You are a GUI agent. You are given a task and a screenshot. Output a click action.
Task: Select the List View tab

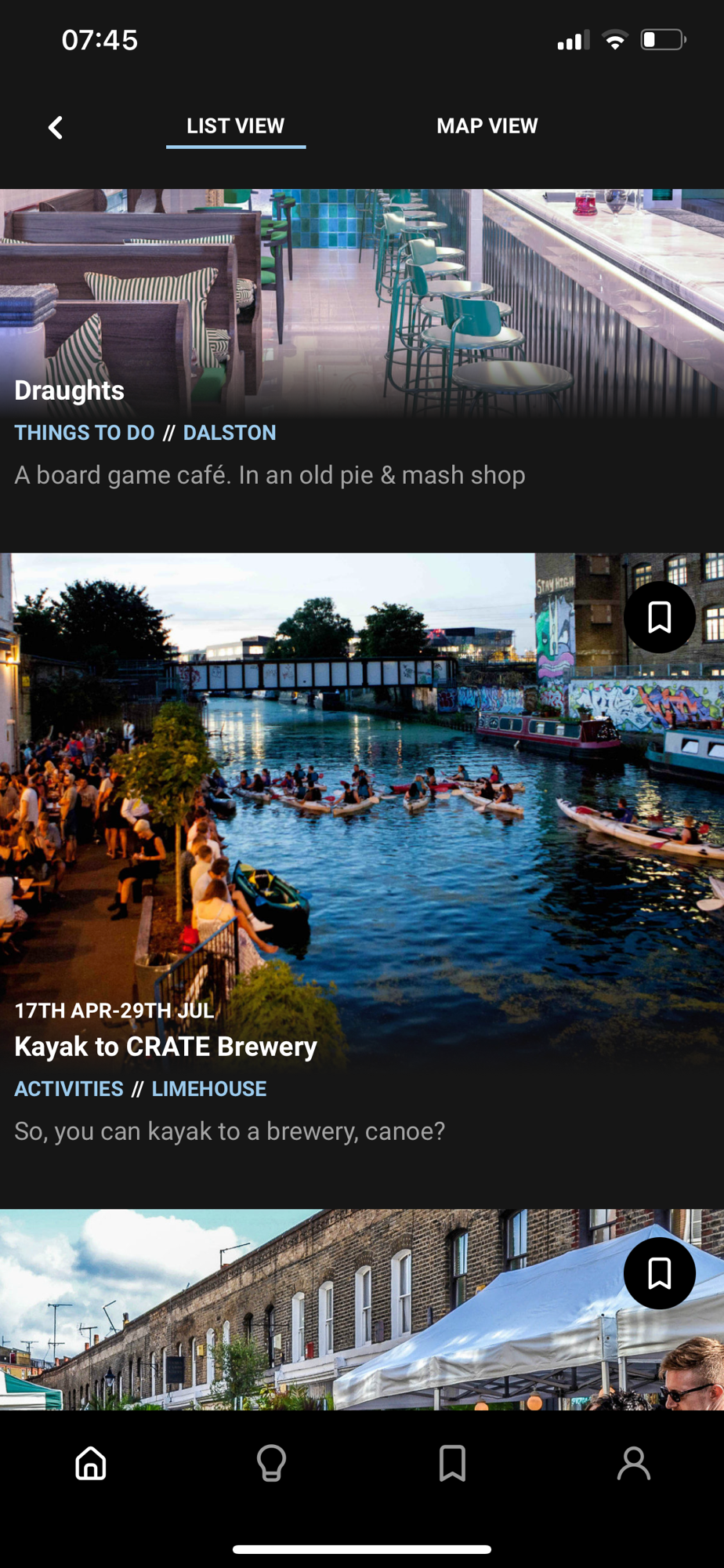coord(235,126)
